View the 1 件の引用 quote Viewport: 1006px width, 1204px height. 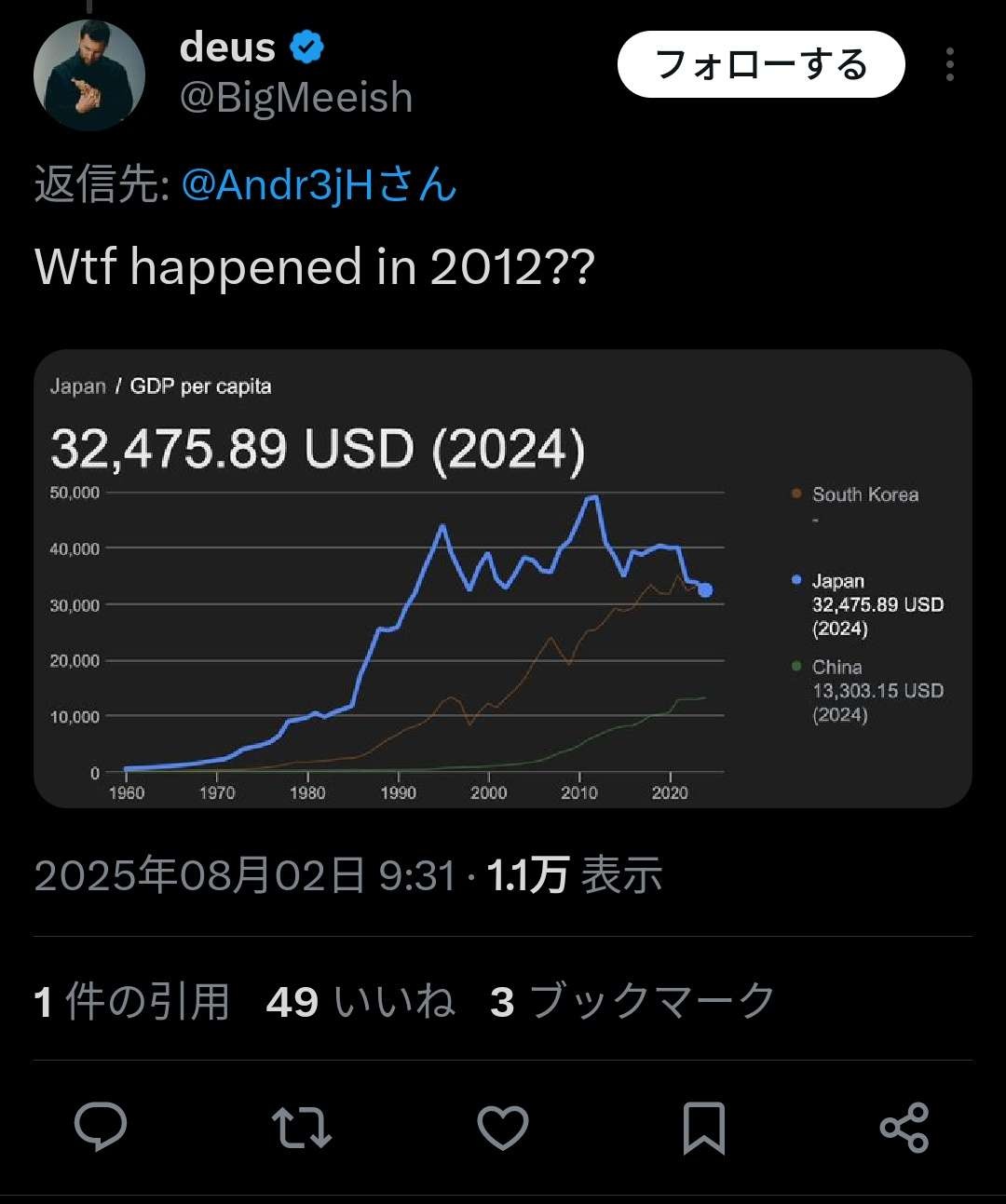coord(131,1002)
